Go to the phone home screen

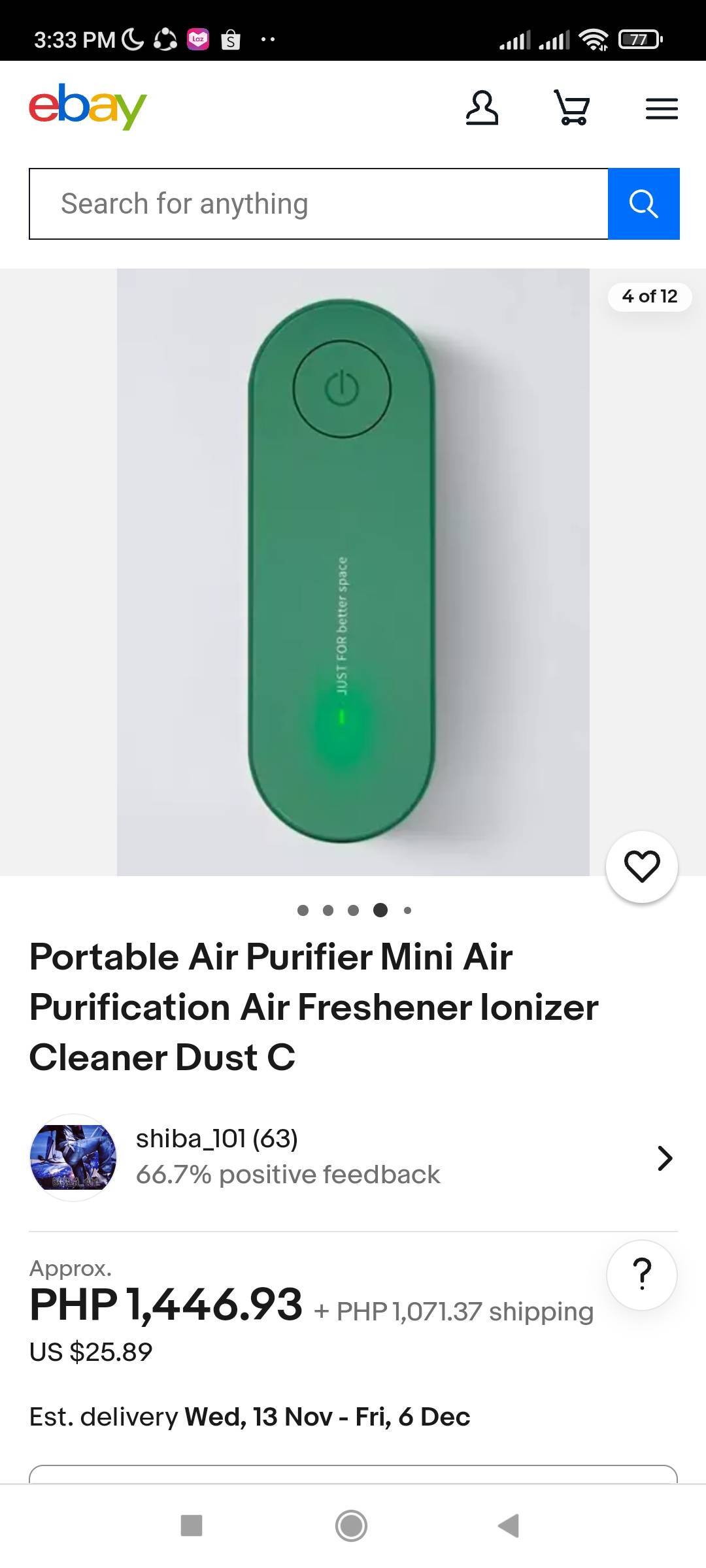[x=352, y=1526]
